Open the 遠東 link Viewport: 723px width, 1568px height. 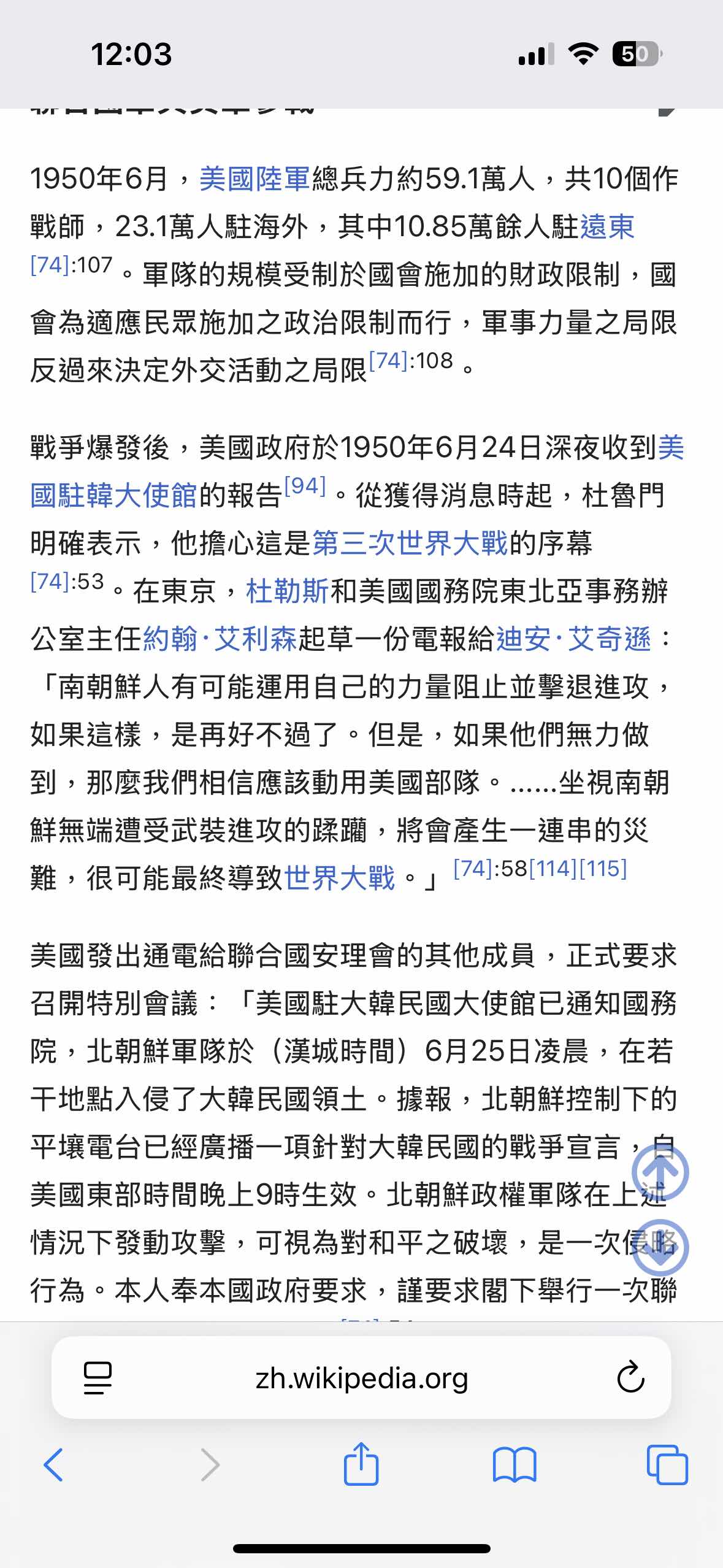606,226
